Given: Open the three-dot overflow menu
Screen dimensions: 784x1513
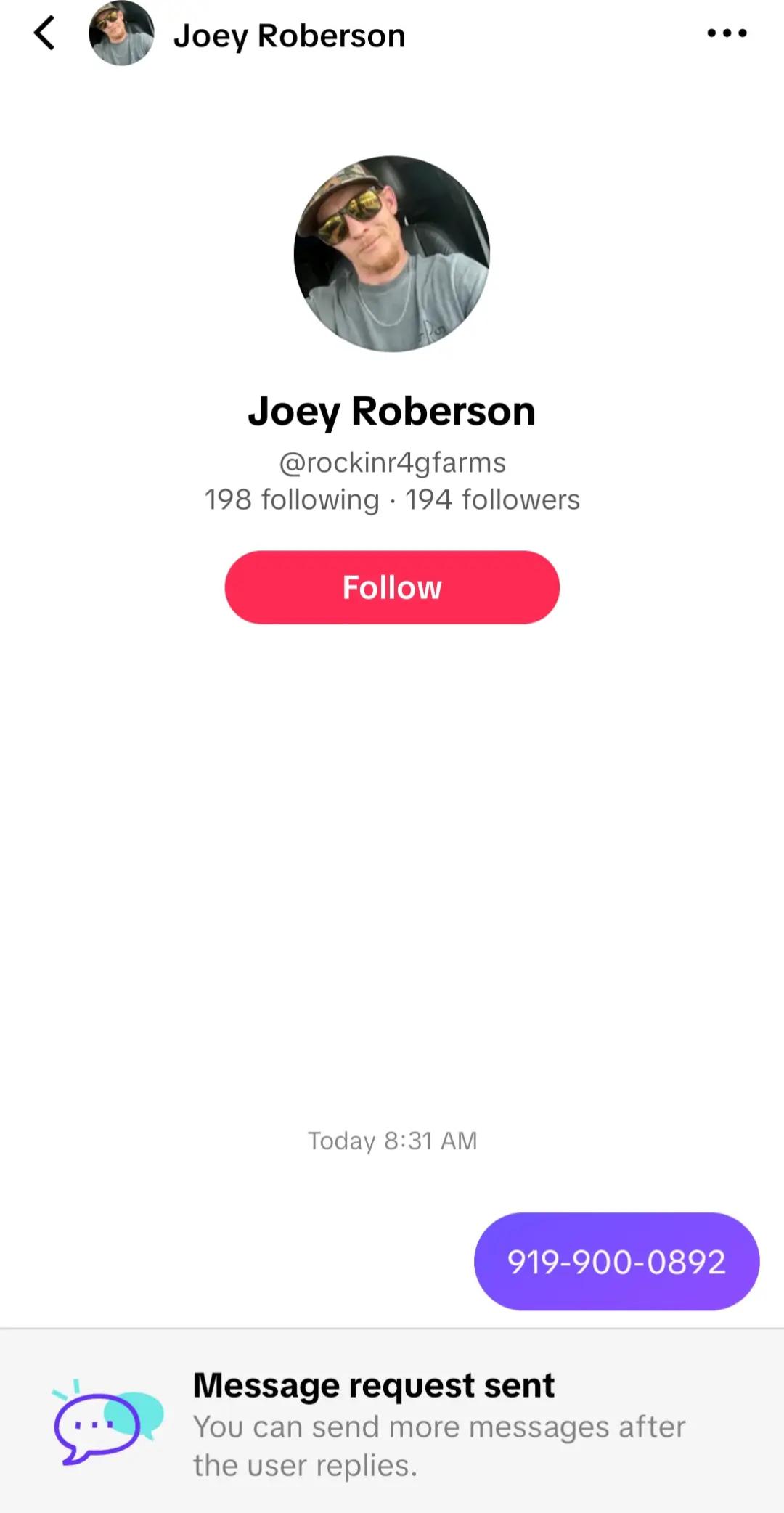Looking at the screenshot, I should (x=727, y=33).
